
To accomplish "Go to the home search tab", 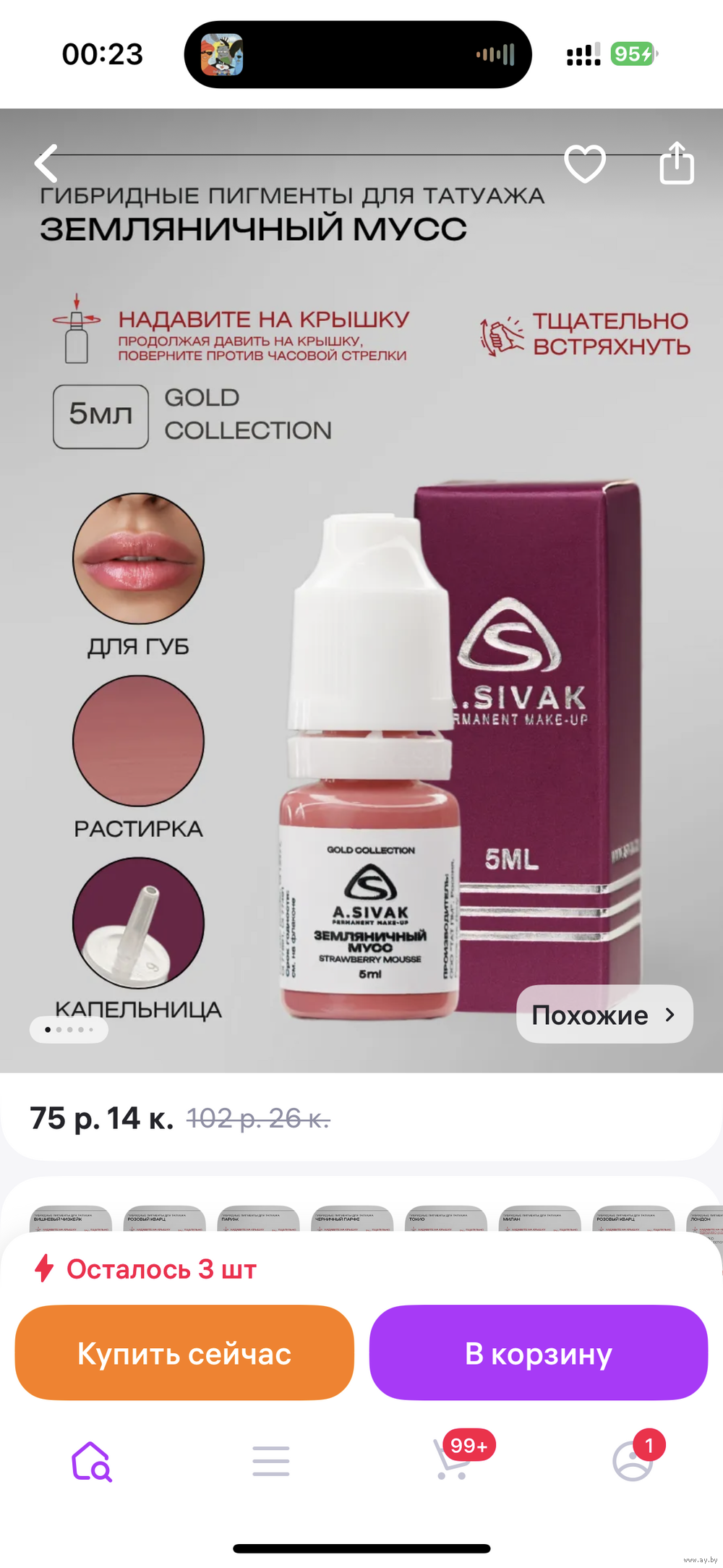I will [91, 1462].
